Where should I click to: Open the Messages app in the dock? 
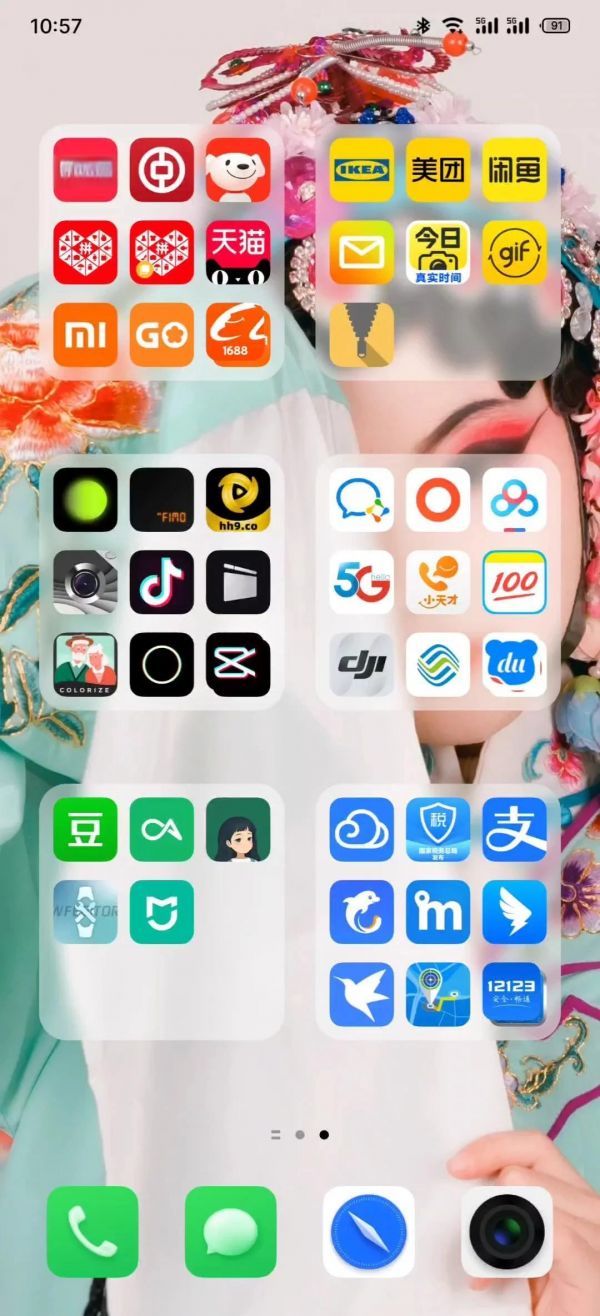(231, 1231)
